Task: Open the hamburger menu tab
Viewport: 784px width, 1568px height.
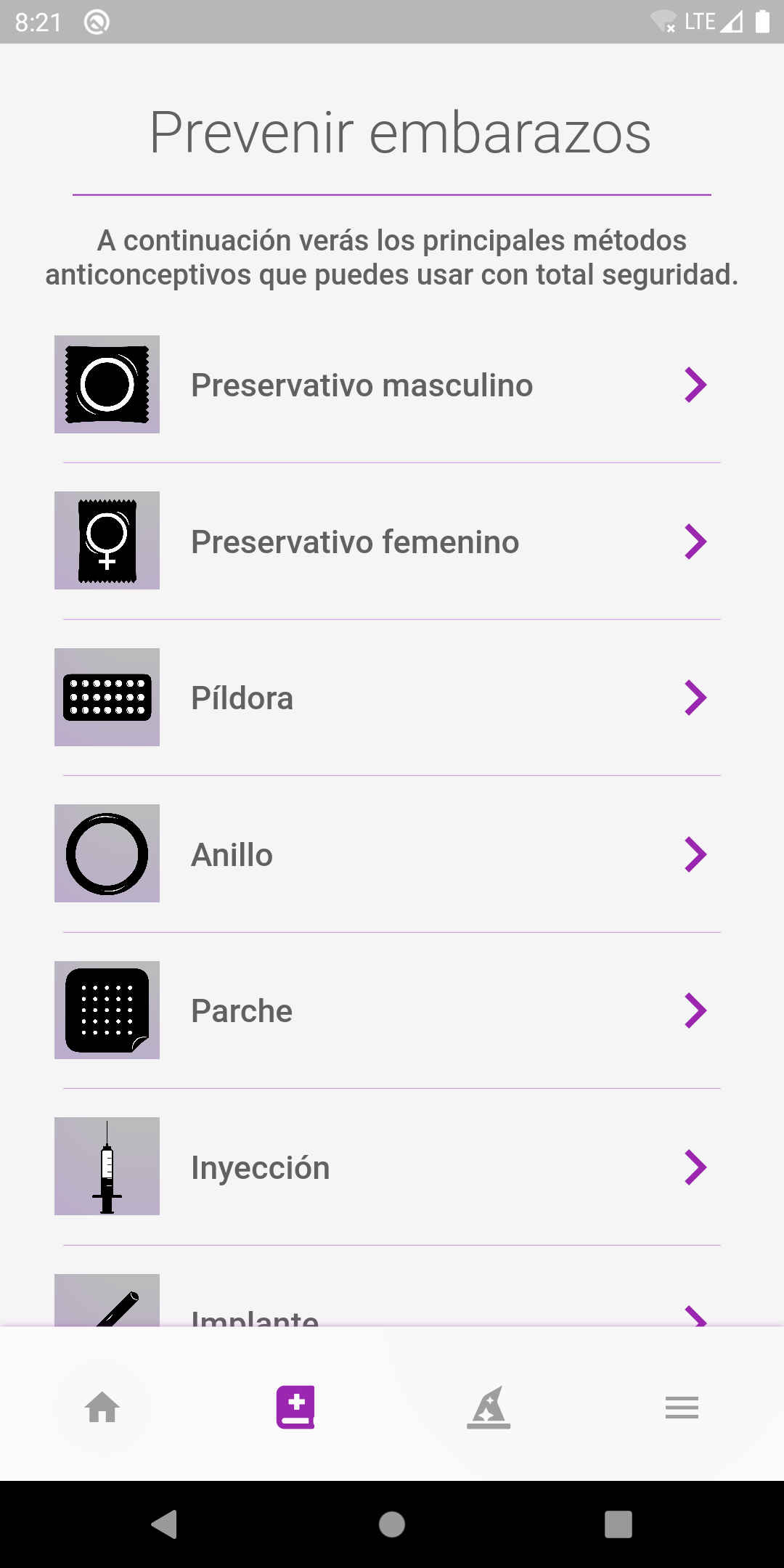Action: (682, 1408)
